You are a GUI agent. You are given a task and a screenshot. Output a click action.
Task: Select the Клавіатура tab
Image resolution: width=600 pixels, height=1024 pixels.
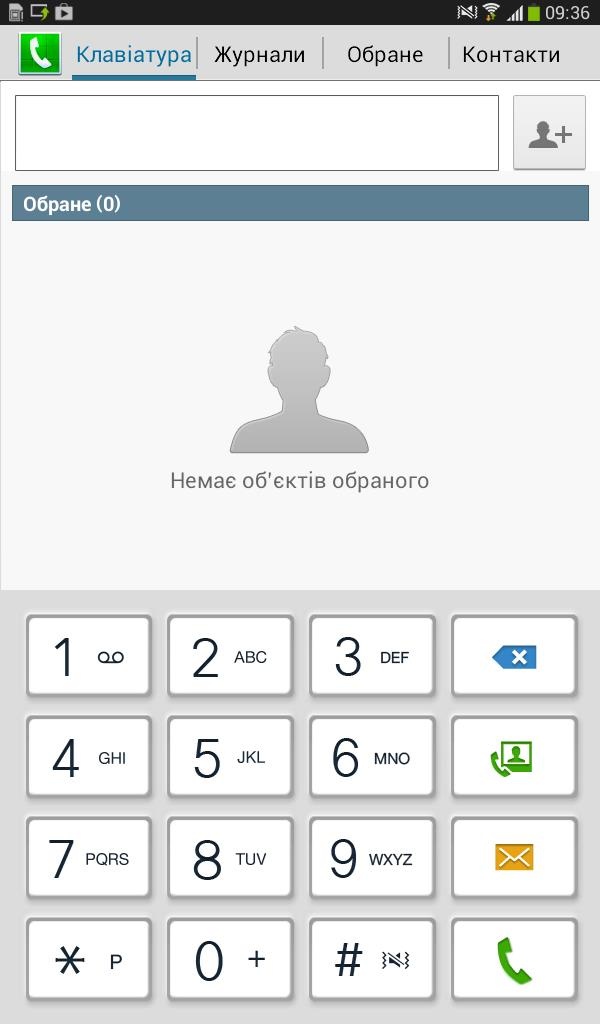coord(133,54)
